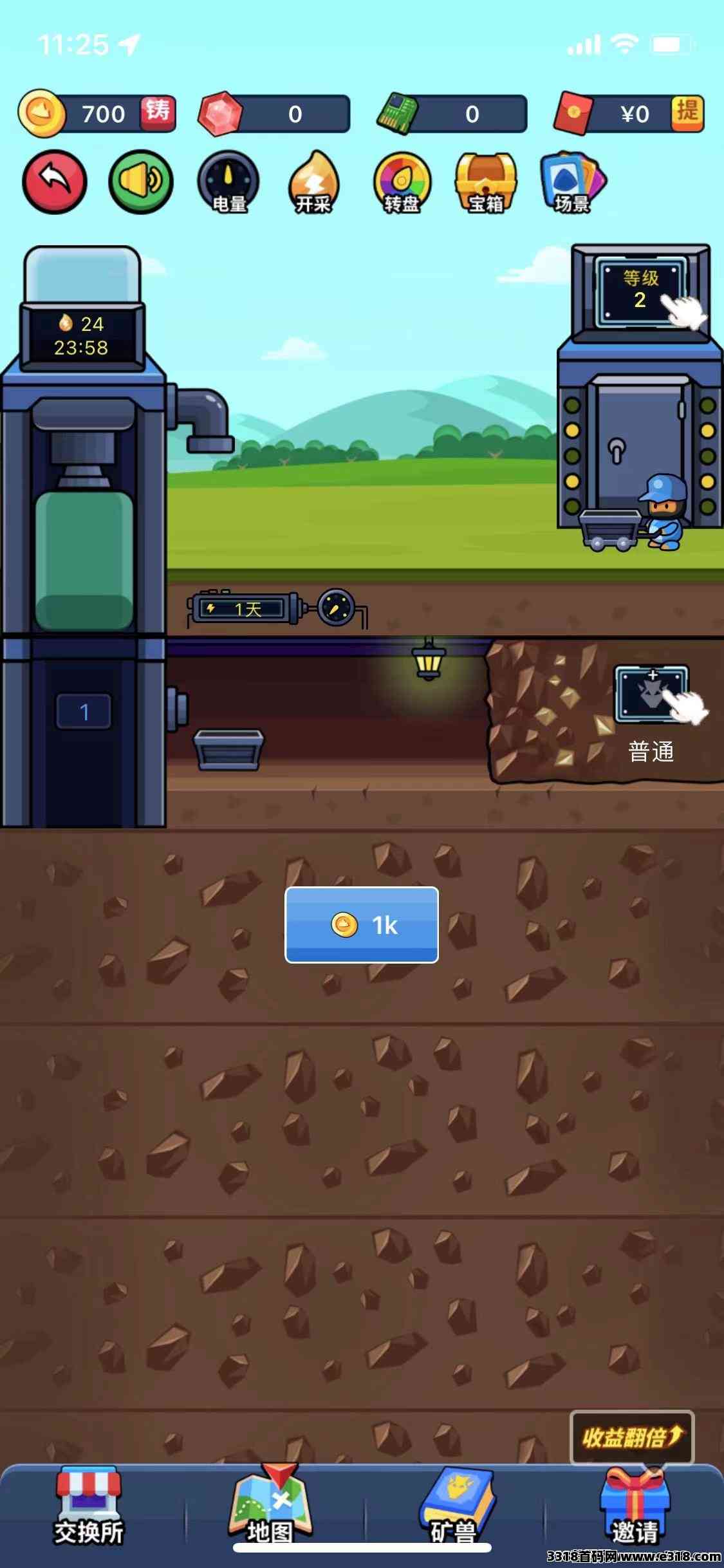
Task: Open the 交换所 exchange tab
Action: 88,1506
